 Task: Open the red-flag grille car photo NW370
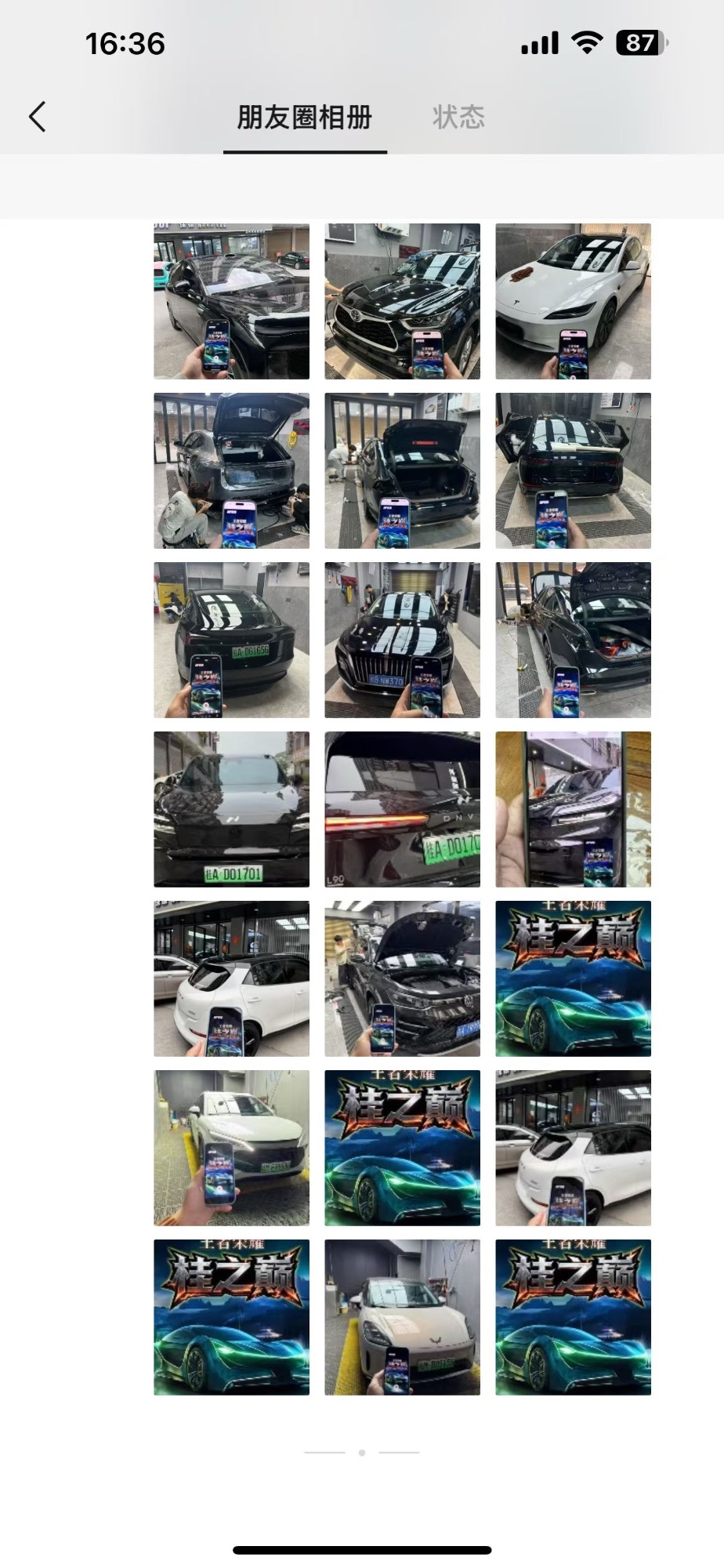click(x=402, y=640)
